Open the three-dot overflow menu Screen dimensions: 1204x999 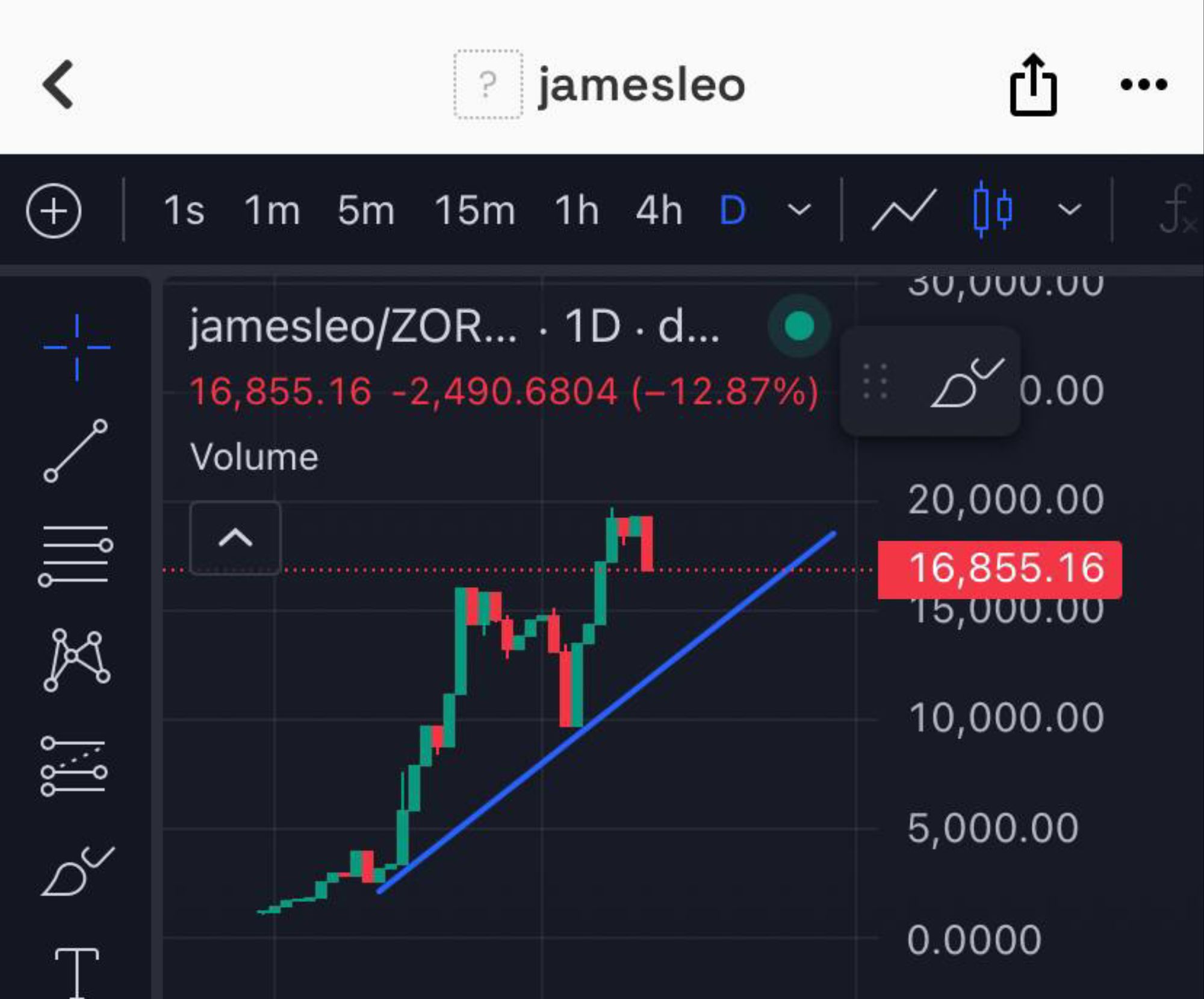tap(1143, 84)
